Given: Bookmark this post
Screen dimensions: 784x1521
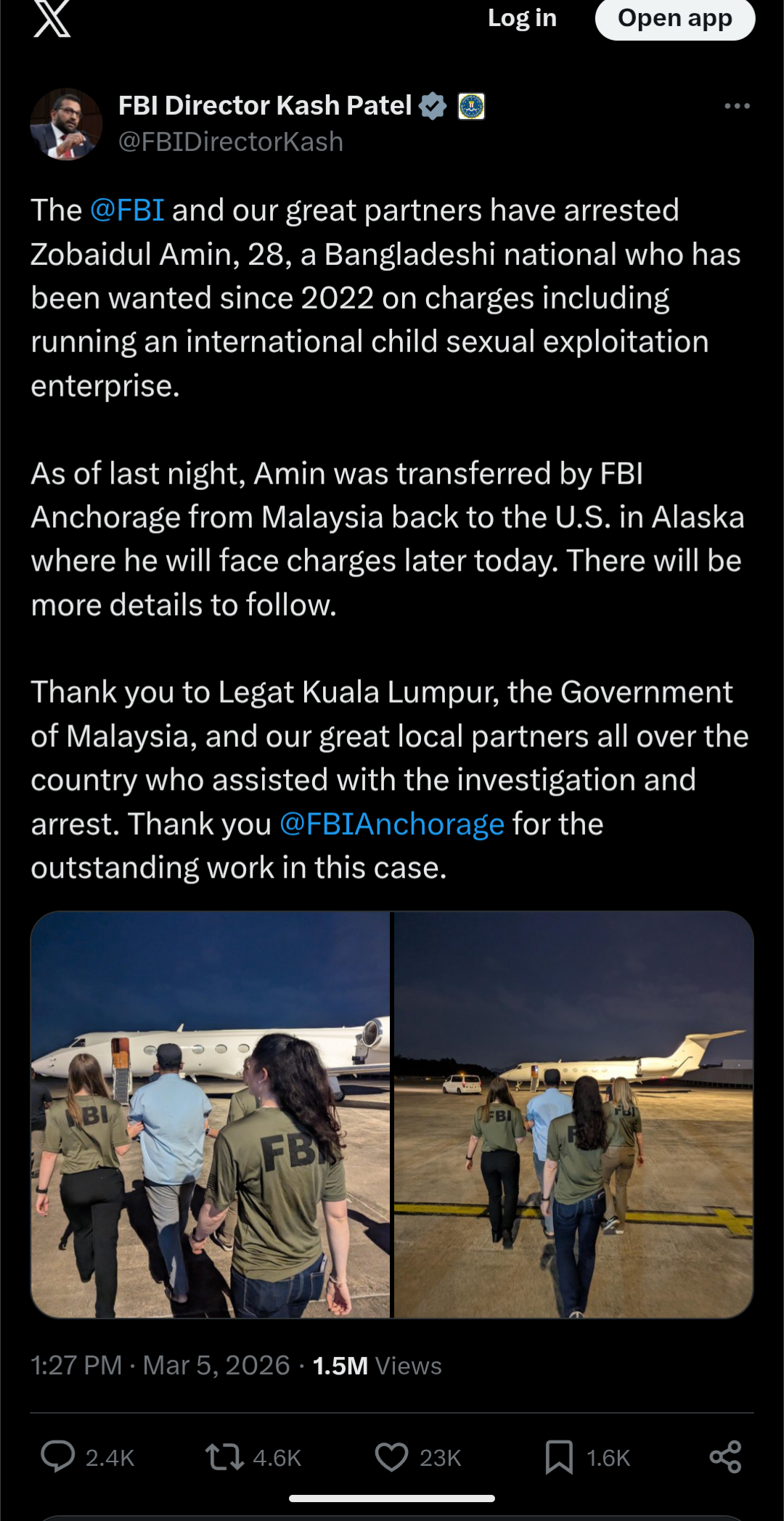Looking at the screenshot, I should (559, 1456).
